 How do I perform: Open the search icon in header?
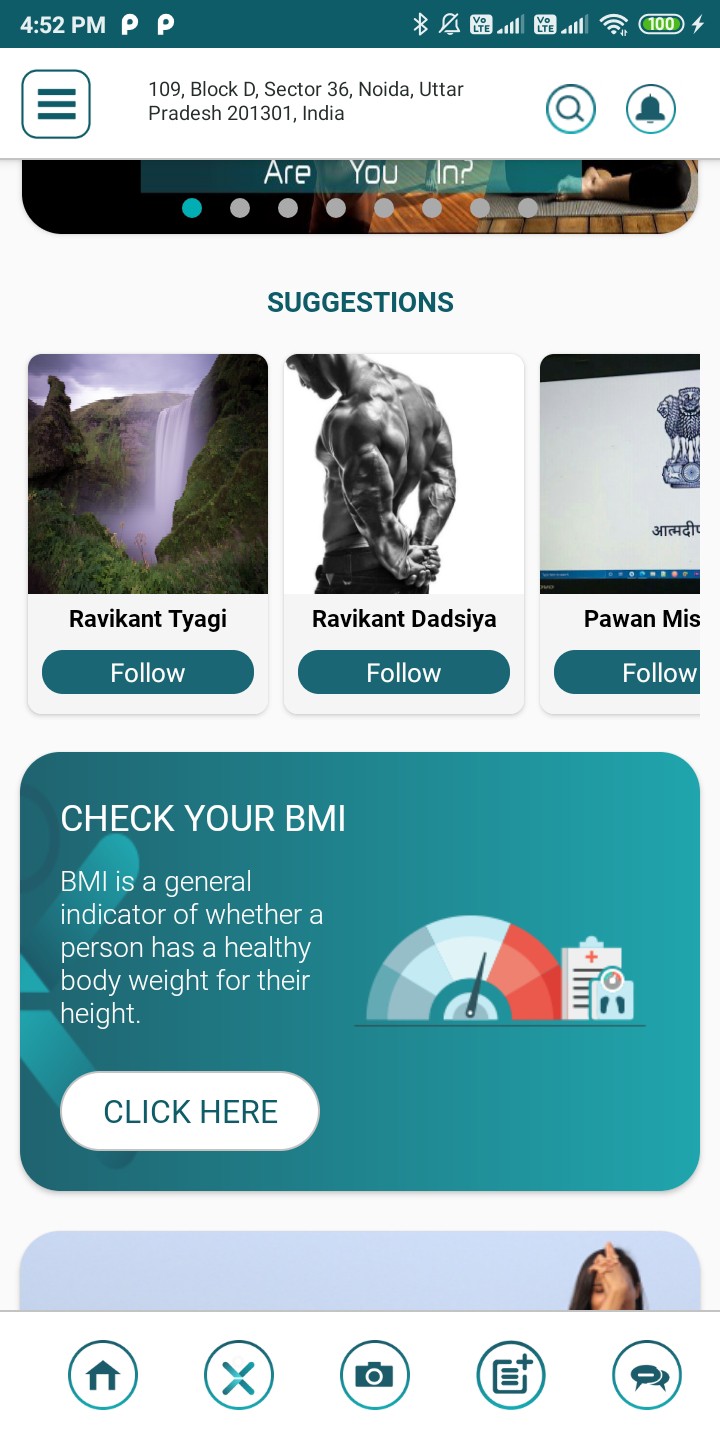(x=571, y=108)
